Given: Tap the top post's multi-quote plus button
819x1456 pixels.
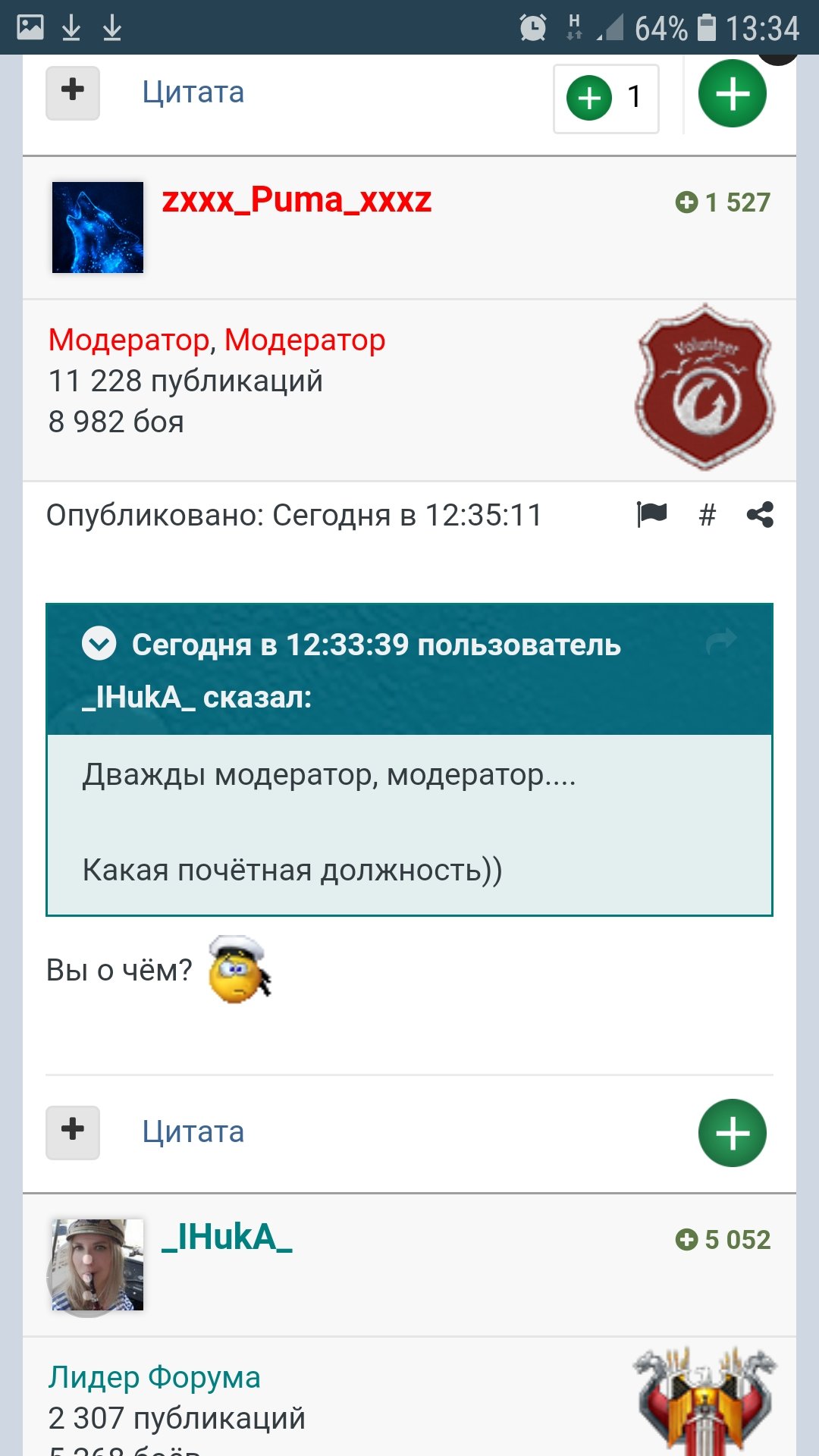Looking at the screenshot, I should [x=73, y=93].
